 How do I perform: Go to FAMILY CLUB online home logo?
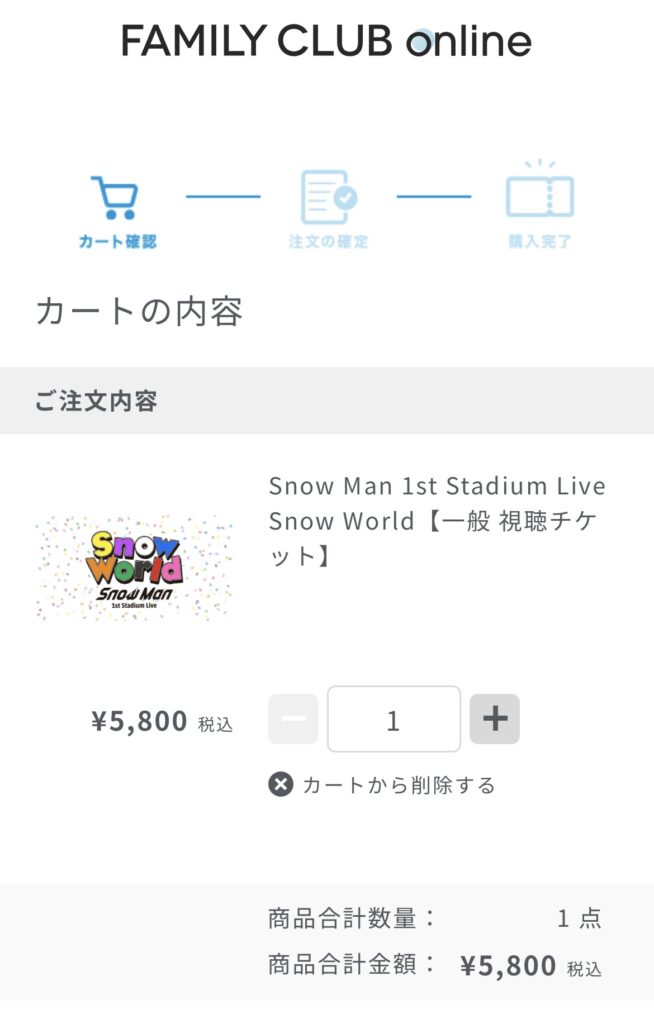pyautogui.click(x=326, y=41)
